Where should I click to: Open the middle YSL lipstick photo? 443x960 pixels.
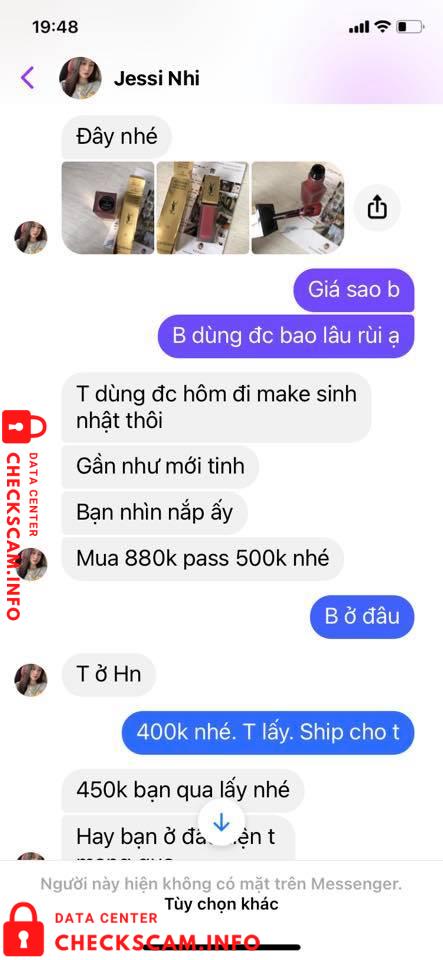coord(203,208)
